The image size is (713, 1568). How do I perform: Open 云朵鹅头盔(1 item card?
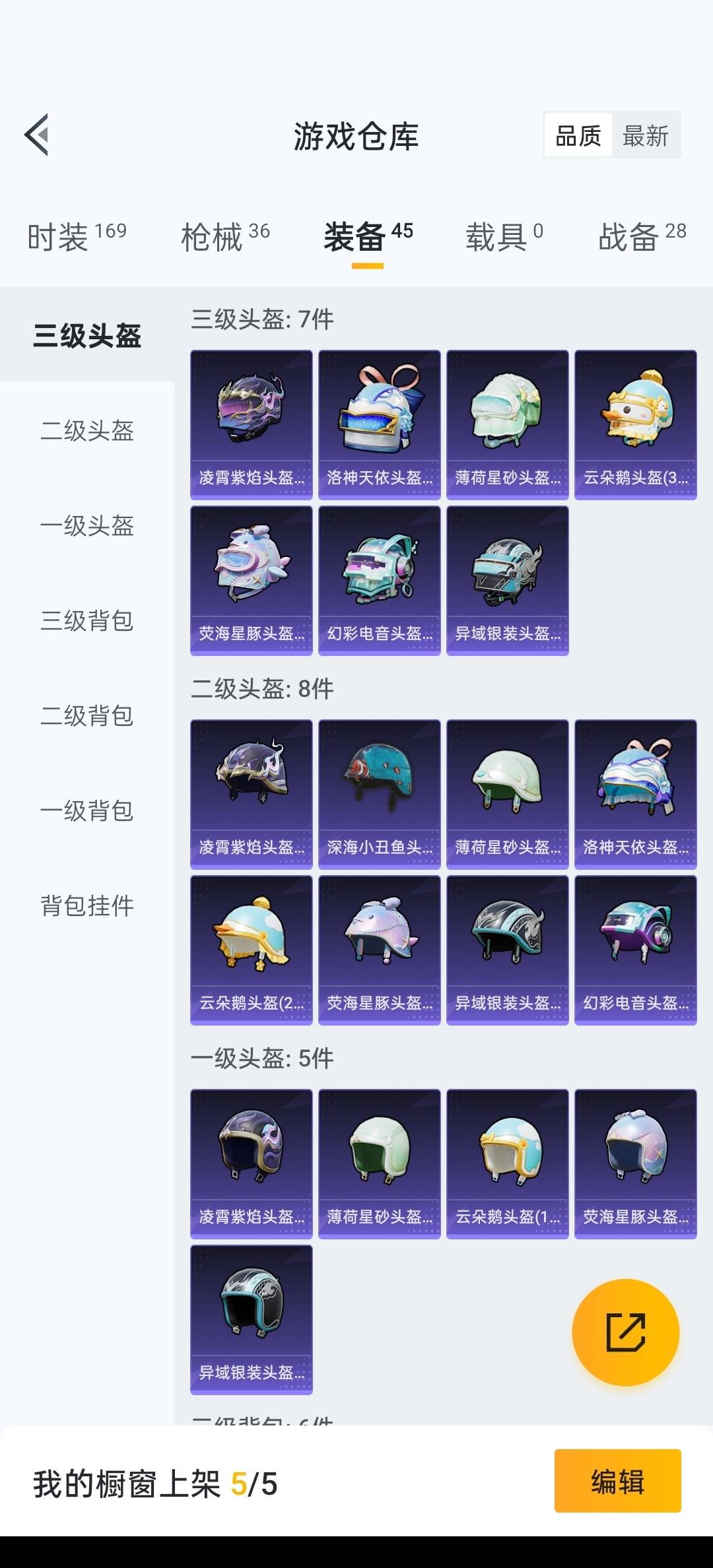click(x=507, y=1163)
